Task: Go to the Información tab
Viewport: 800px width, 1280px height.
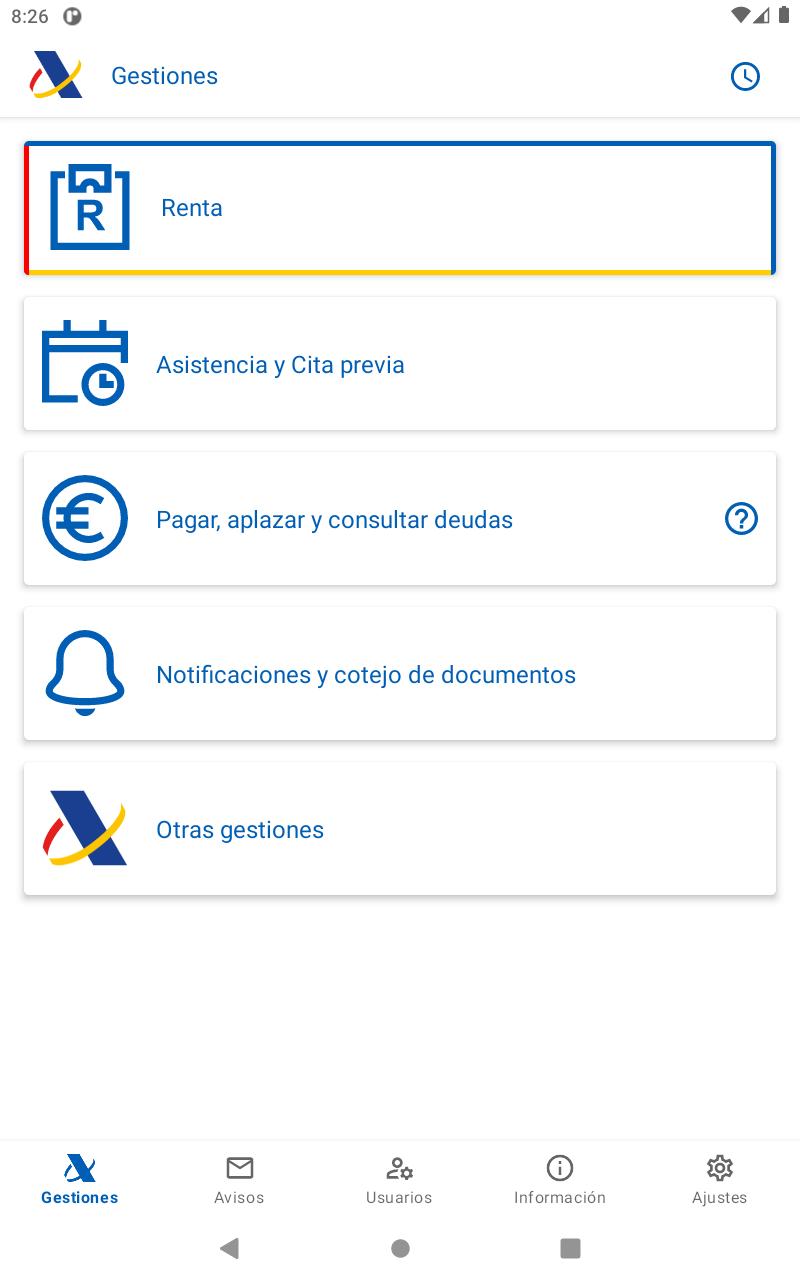Action: (x=560, y=1180)
